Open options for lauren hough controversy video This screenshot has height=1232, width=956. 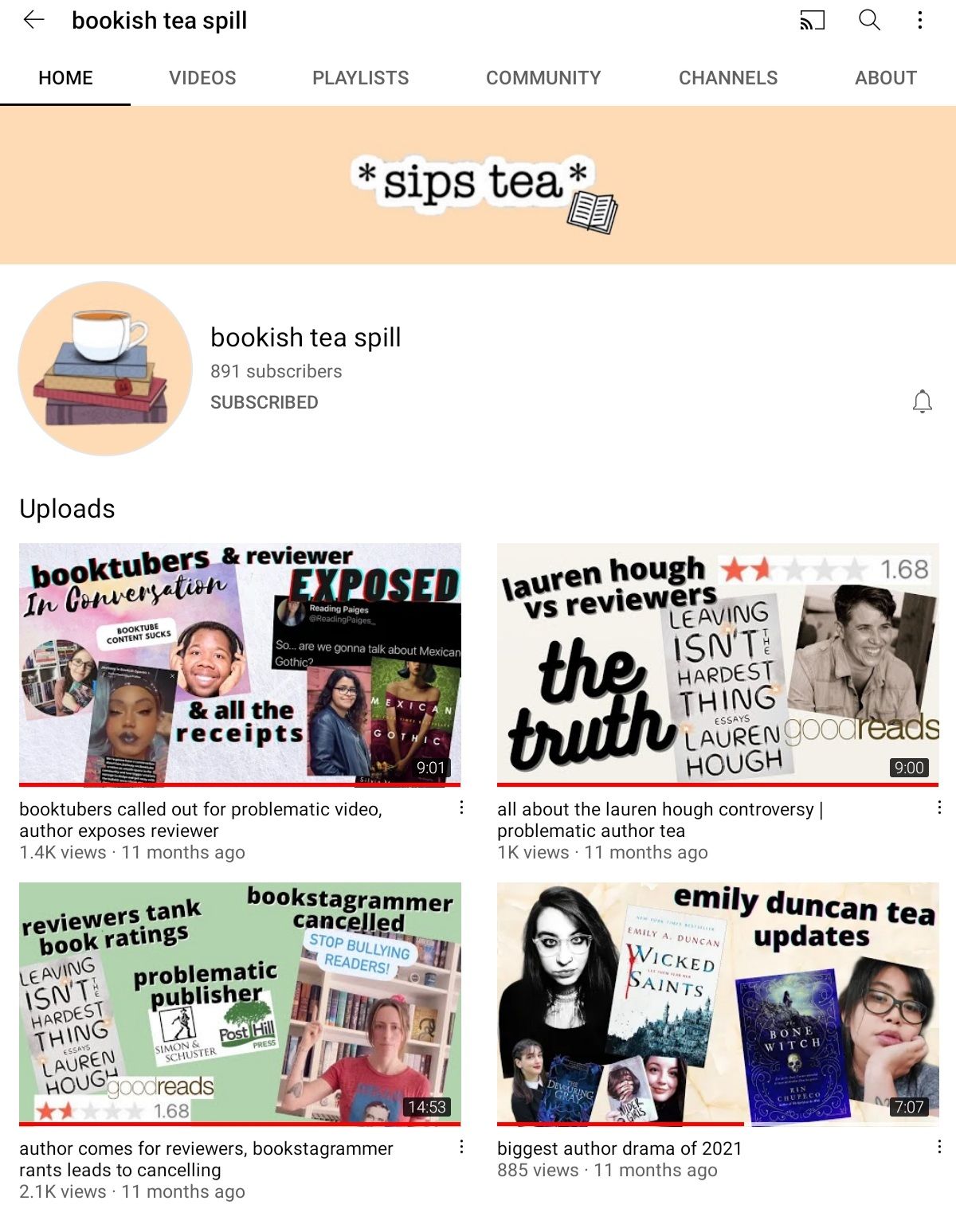point(939,808)
